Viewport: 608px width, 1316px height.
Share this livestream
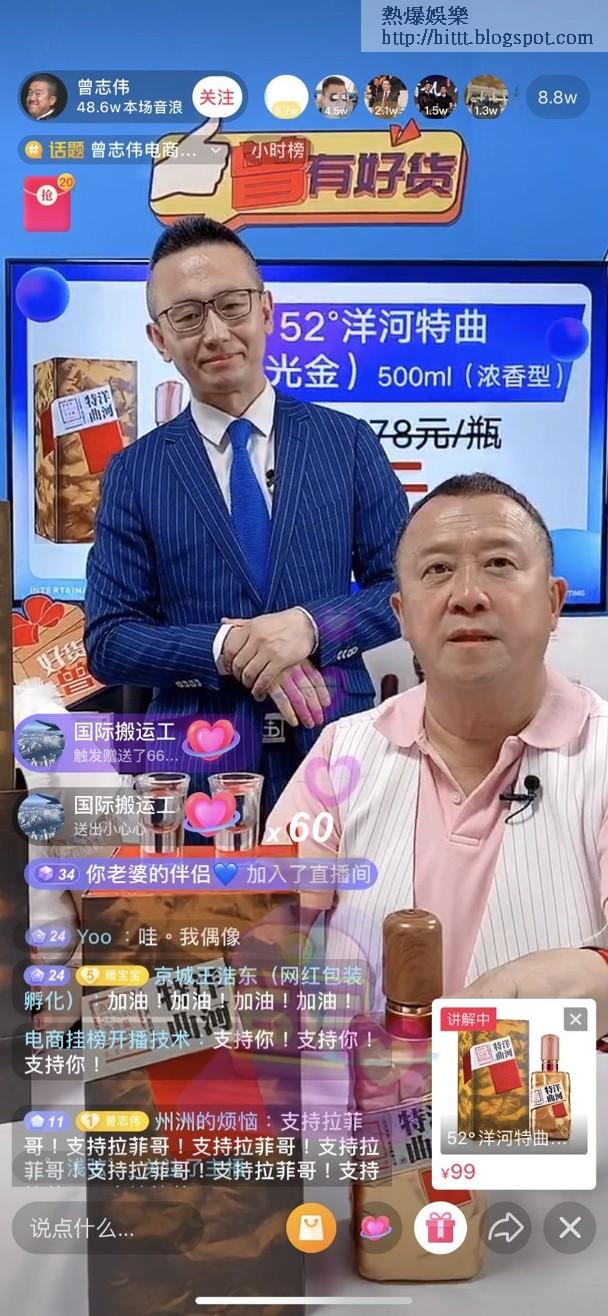pyautogui.click(x=507, y=1228)
